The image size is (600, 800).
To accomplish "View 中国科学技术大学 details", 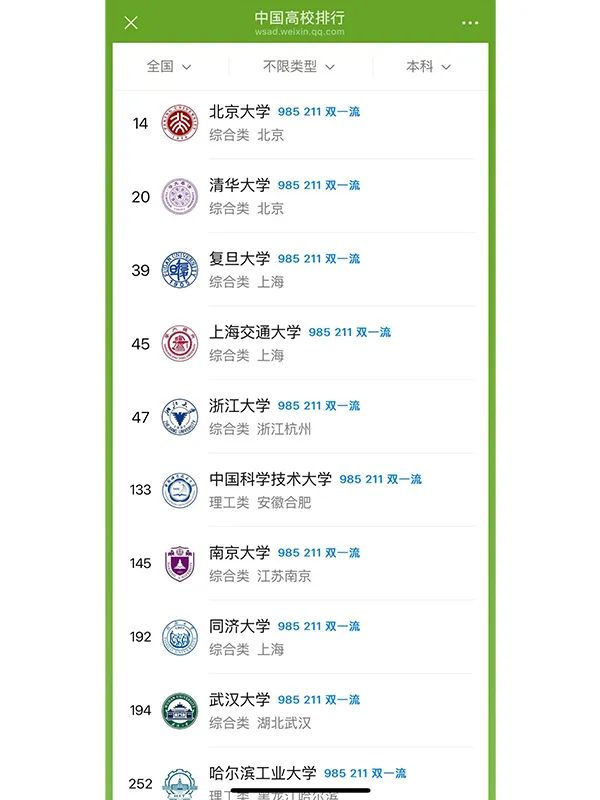I will (300, 490).
